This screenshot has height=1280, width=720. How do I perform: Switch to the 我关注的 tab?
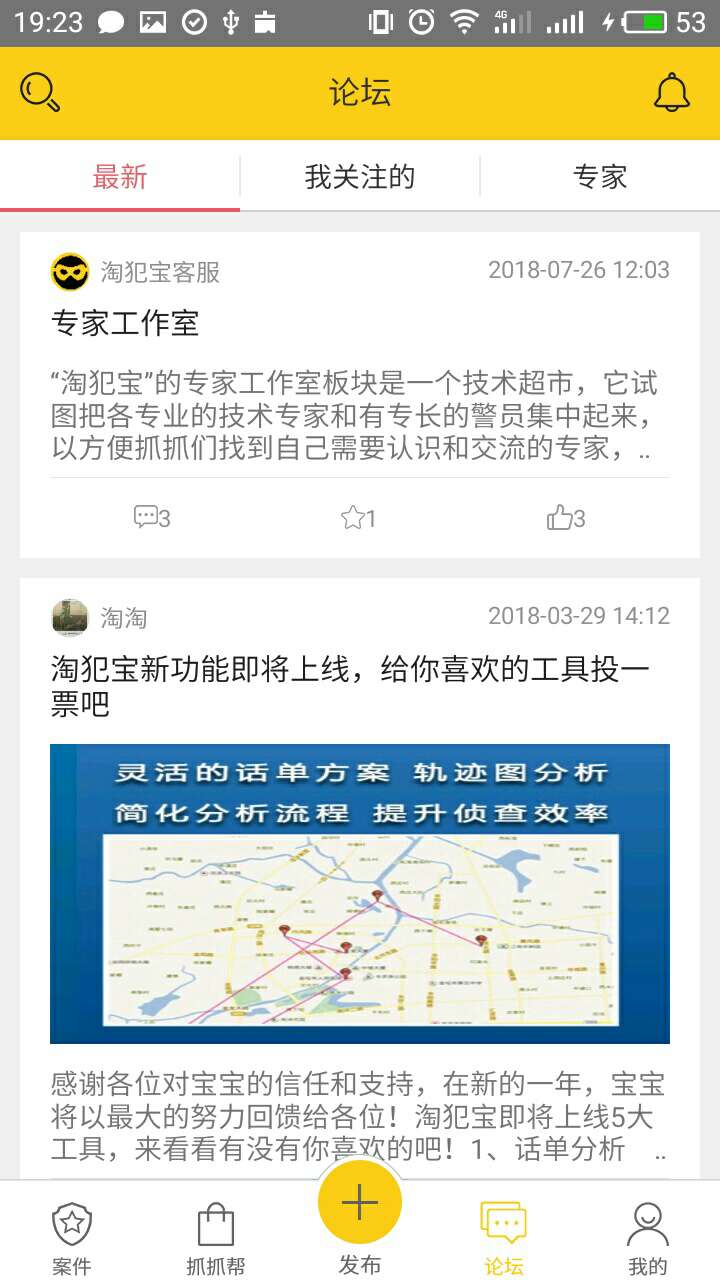(360, 177)
